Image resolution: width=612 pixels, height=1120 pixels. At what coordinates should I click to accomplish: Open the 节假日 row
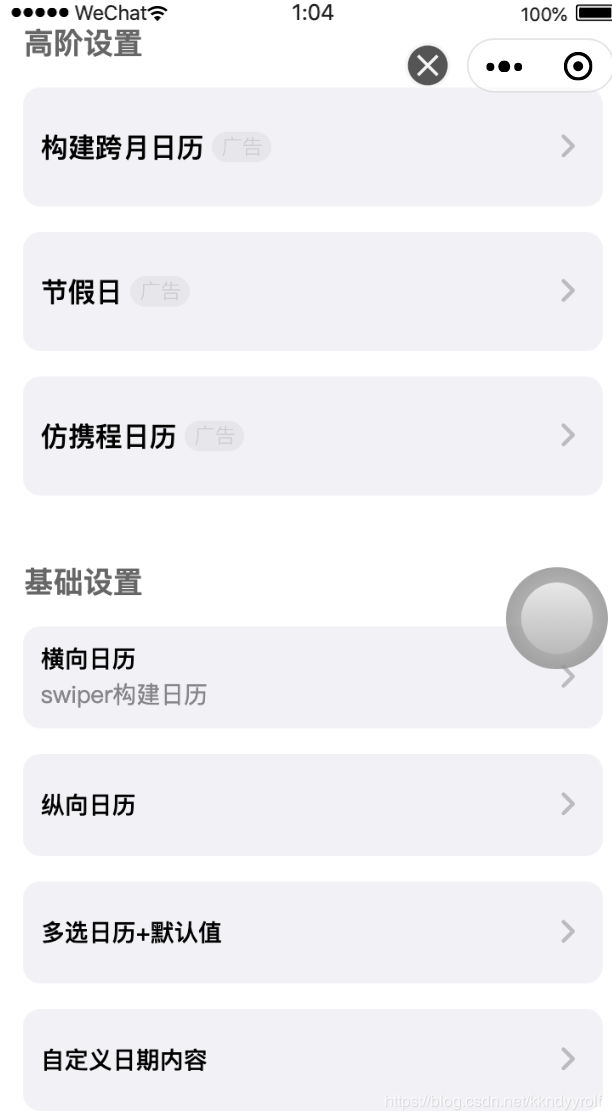pyautogui.click(x=312, y=292)
